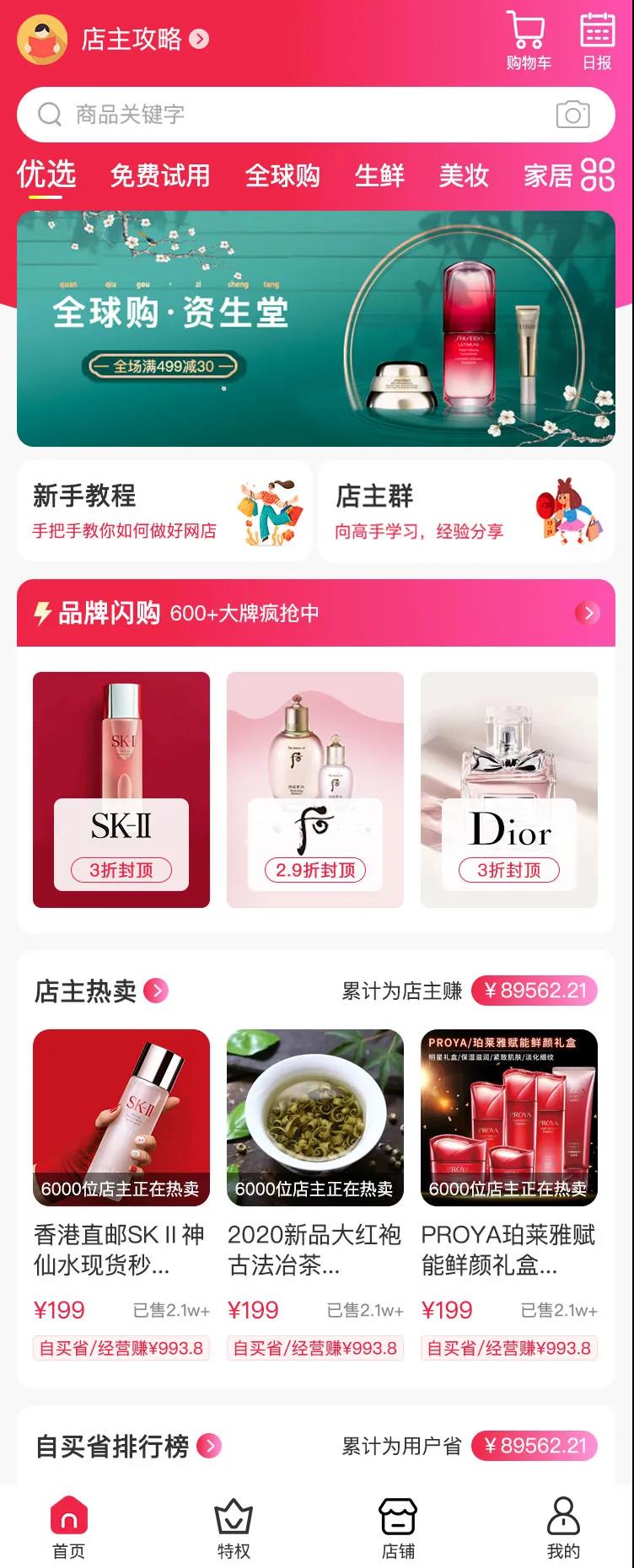Open the Dior 3折封顶 brand tile
This screenshot has height=1568, width=634.
(509, 789)
